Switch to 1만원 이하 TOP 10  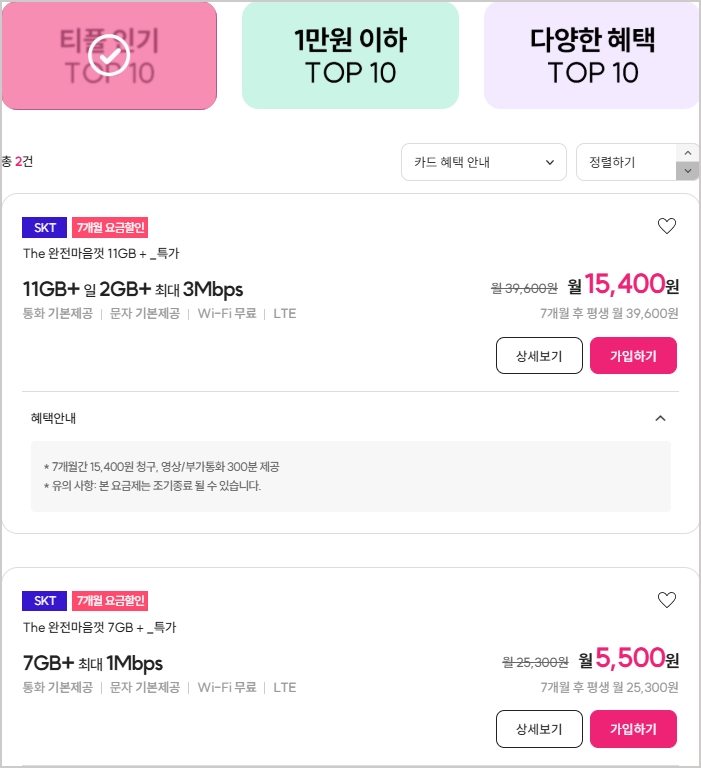(350, 56)
